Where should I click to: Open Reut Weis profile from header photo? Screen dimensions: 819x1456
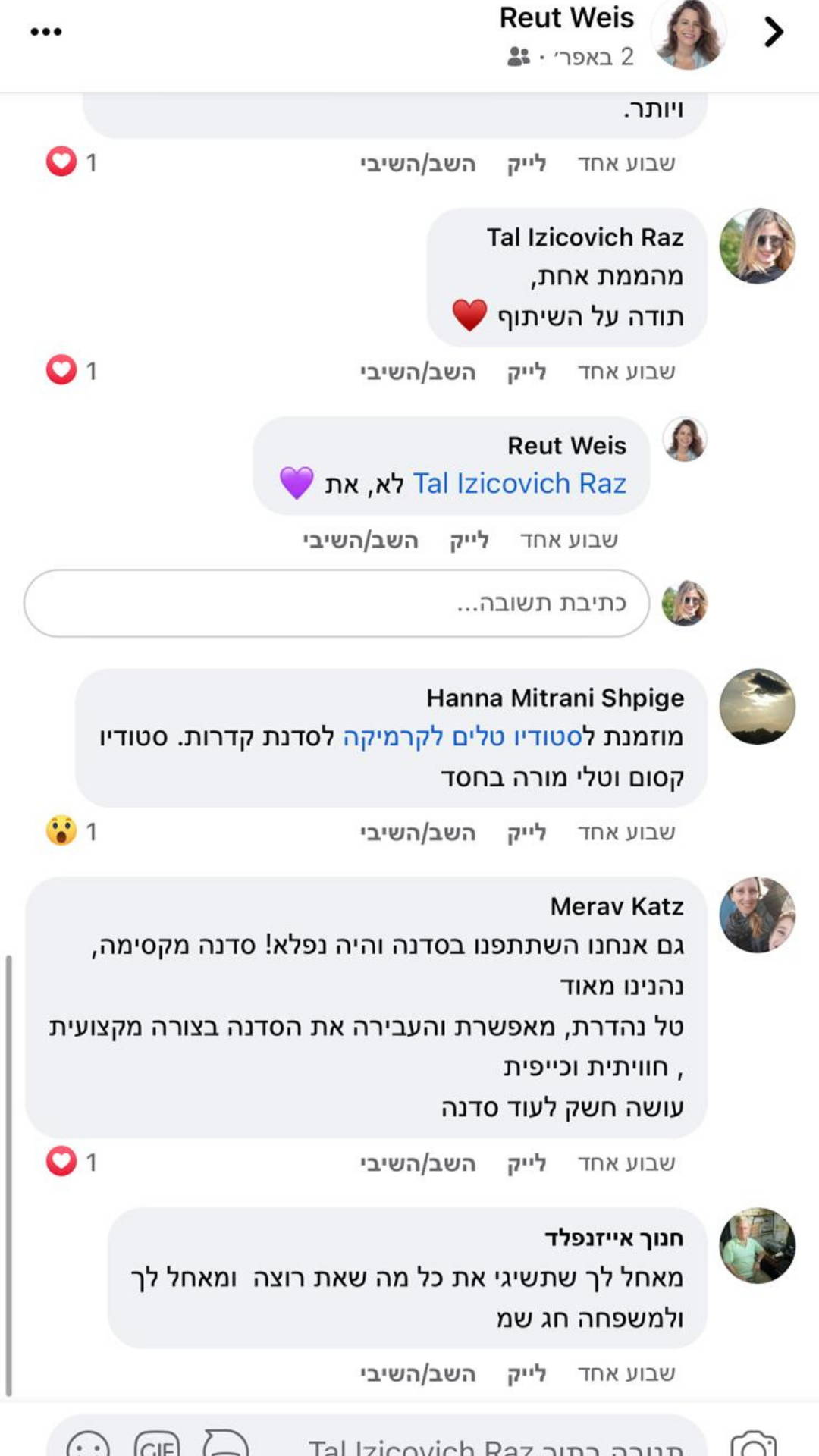click(x=689, y=35)
